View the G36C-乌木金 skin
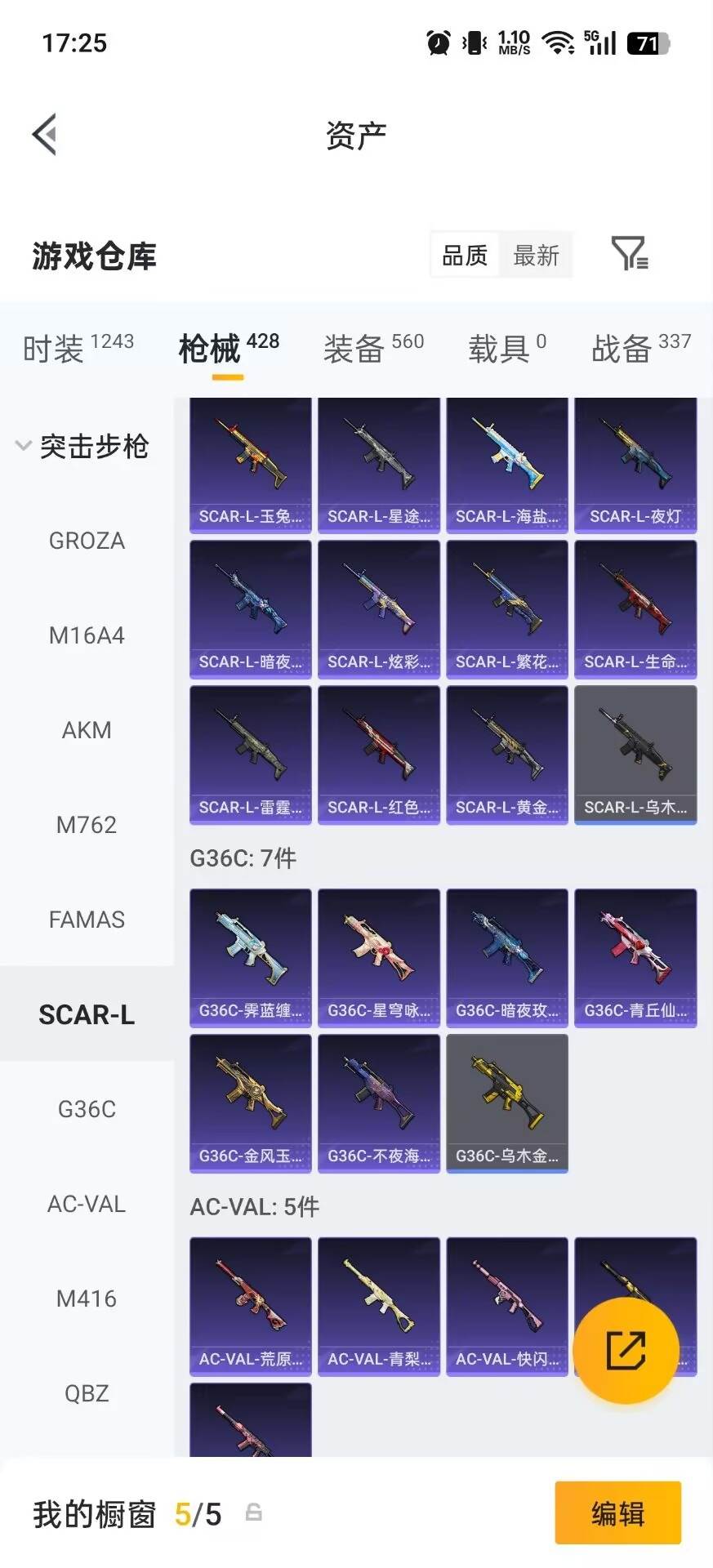Image resolution: width=713 pixels, height=1568 pixels. click(x=507, y=1104)
